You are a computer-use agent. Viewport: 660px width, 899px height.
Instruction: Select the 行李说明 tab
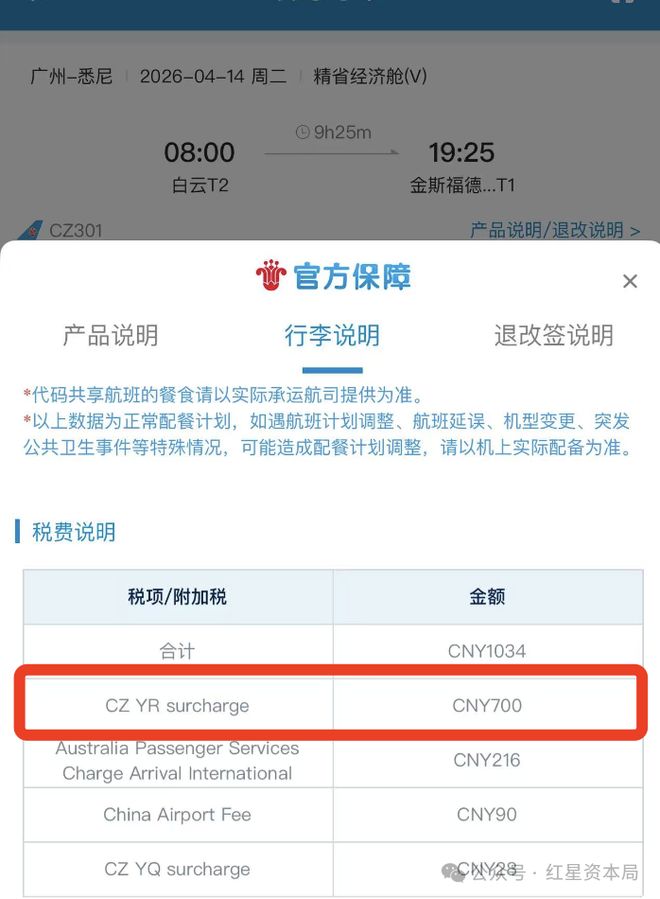(x=332, y=336)
